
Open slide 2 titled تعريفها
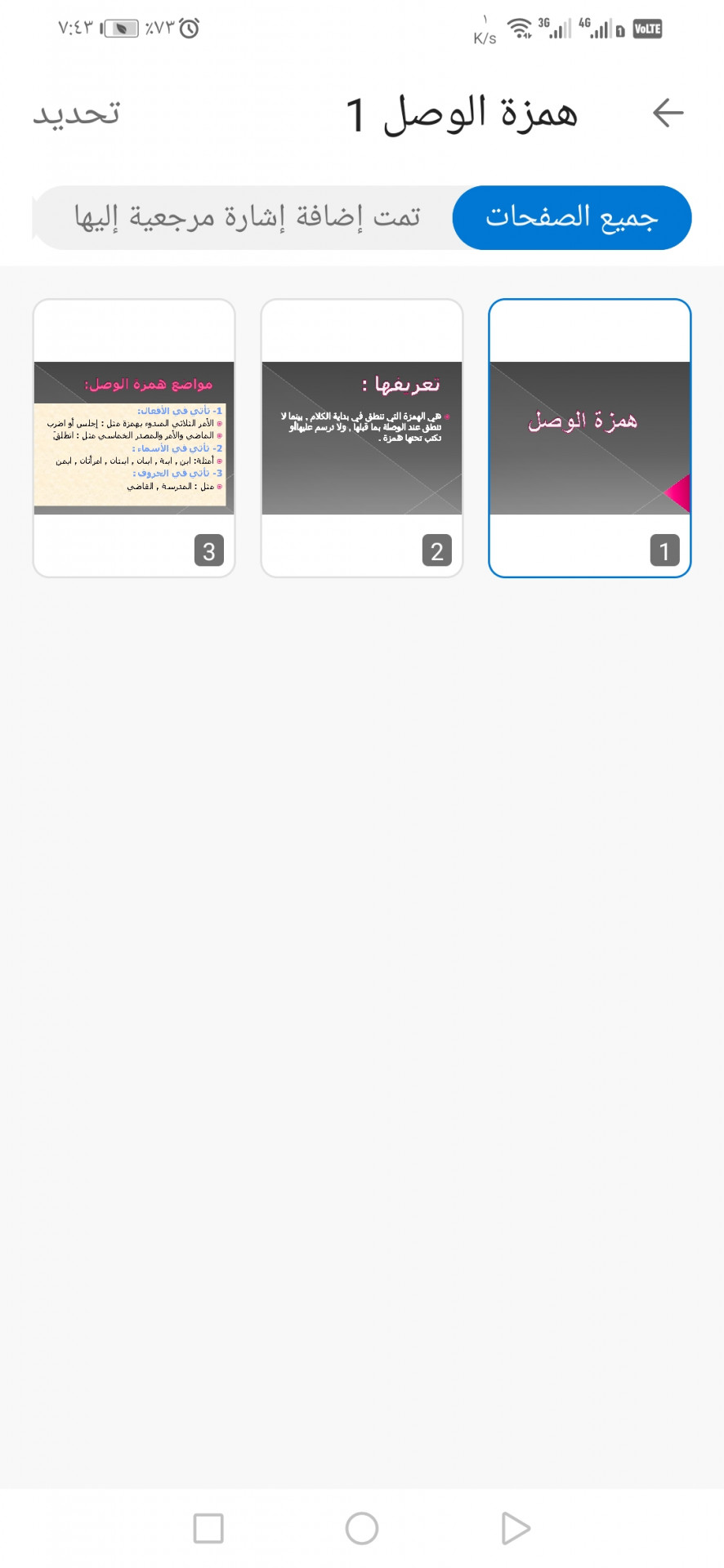tap(362, 438)
